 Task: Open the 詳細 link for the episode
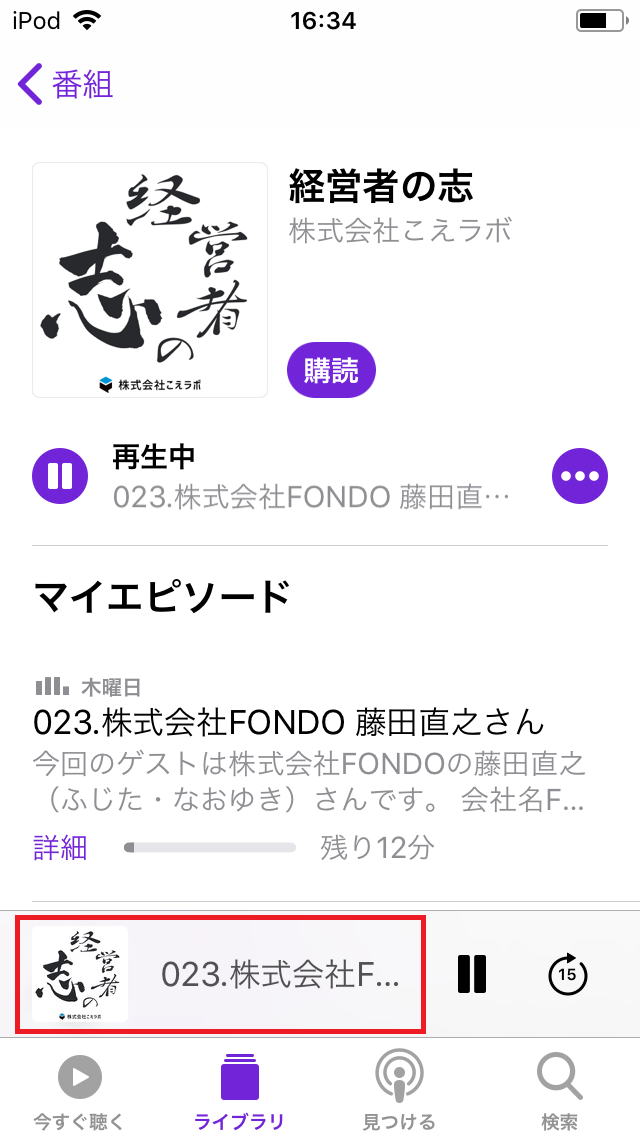61,847
